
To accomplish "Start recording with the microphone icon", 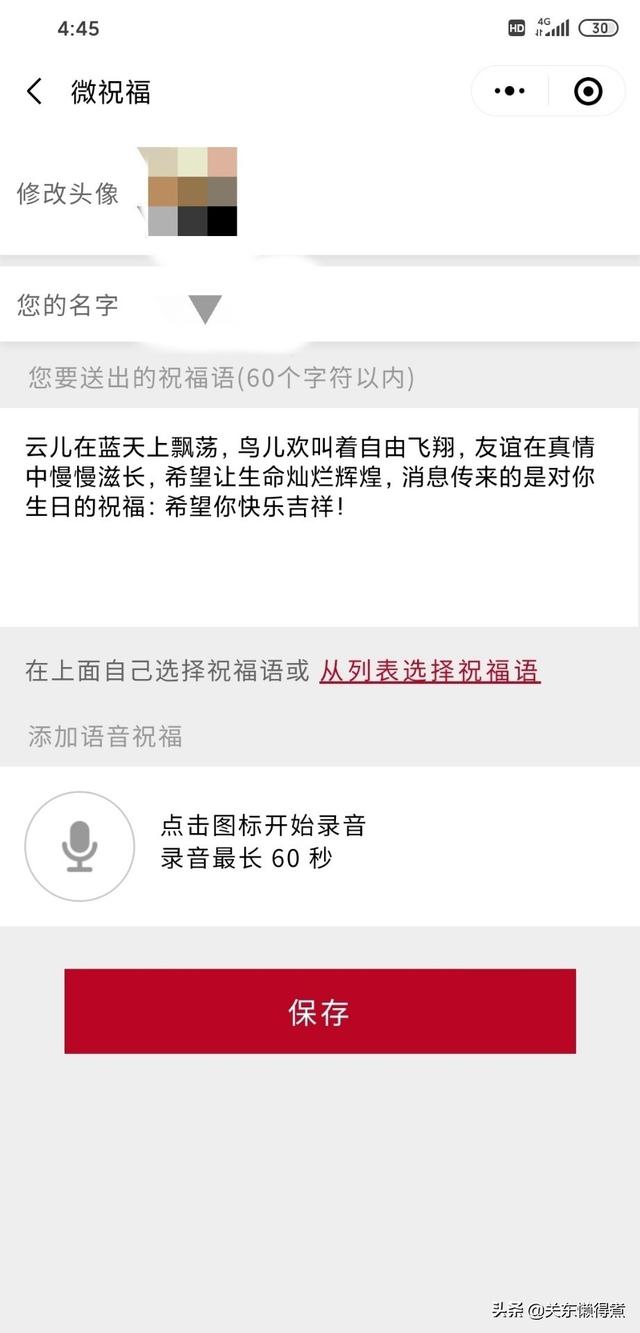I will tap(80, 847).
